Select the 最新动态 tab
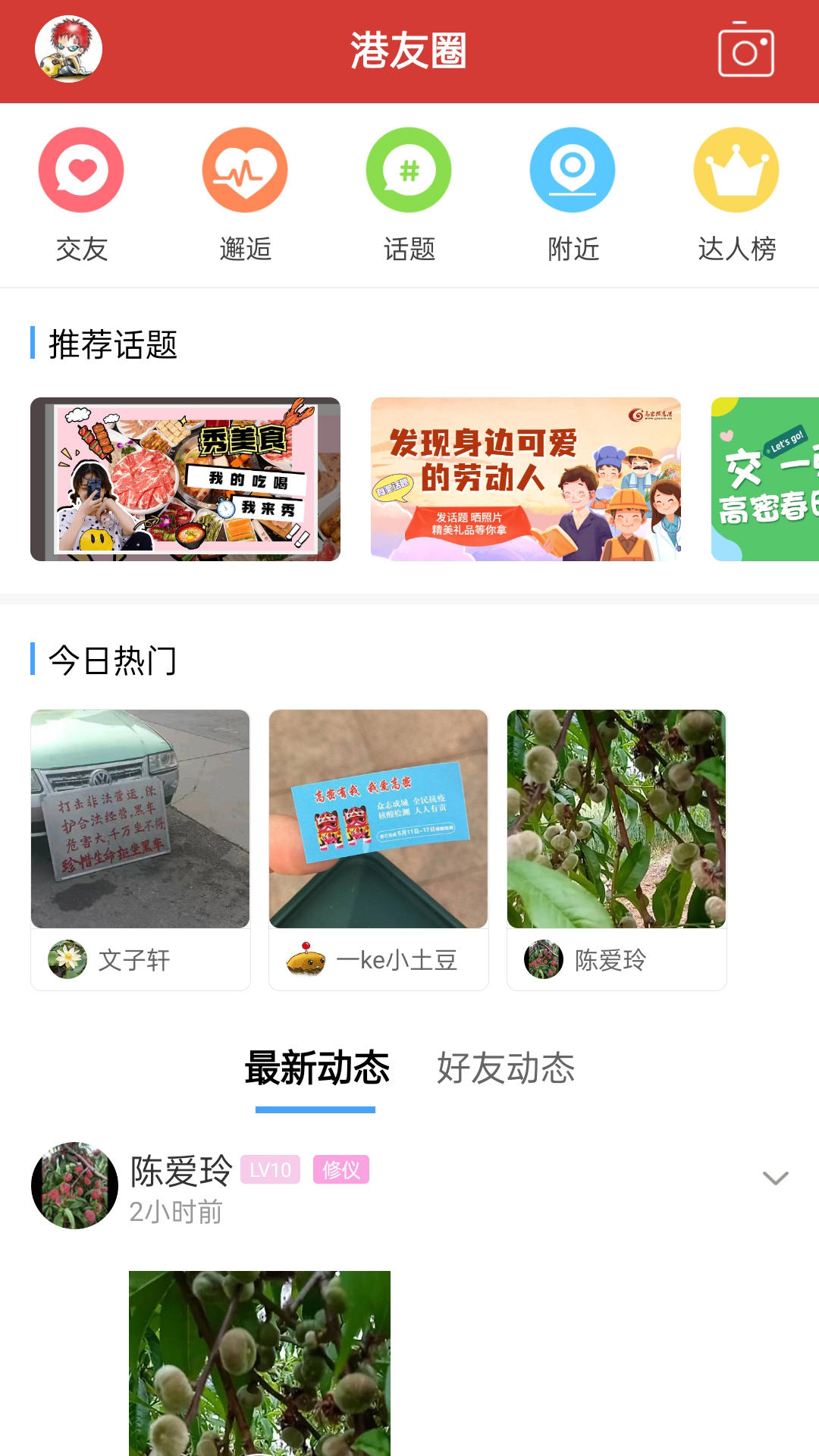The width and height of the screenshot is (819, 1456). [x=316, y=1068]
